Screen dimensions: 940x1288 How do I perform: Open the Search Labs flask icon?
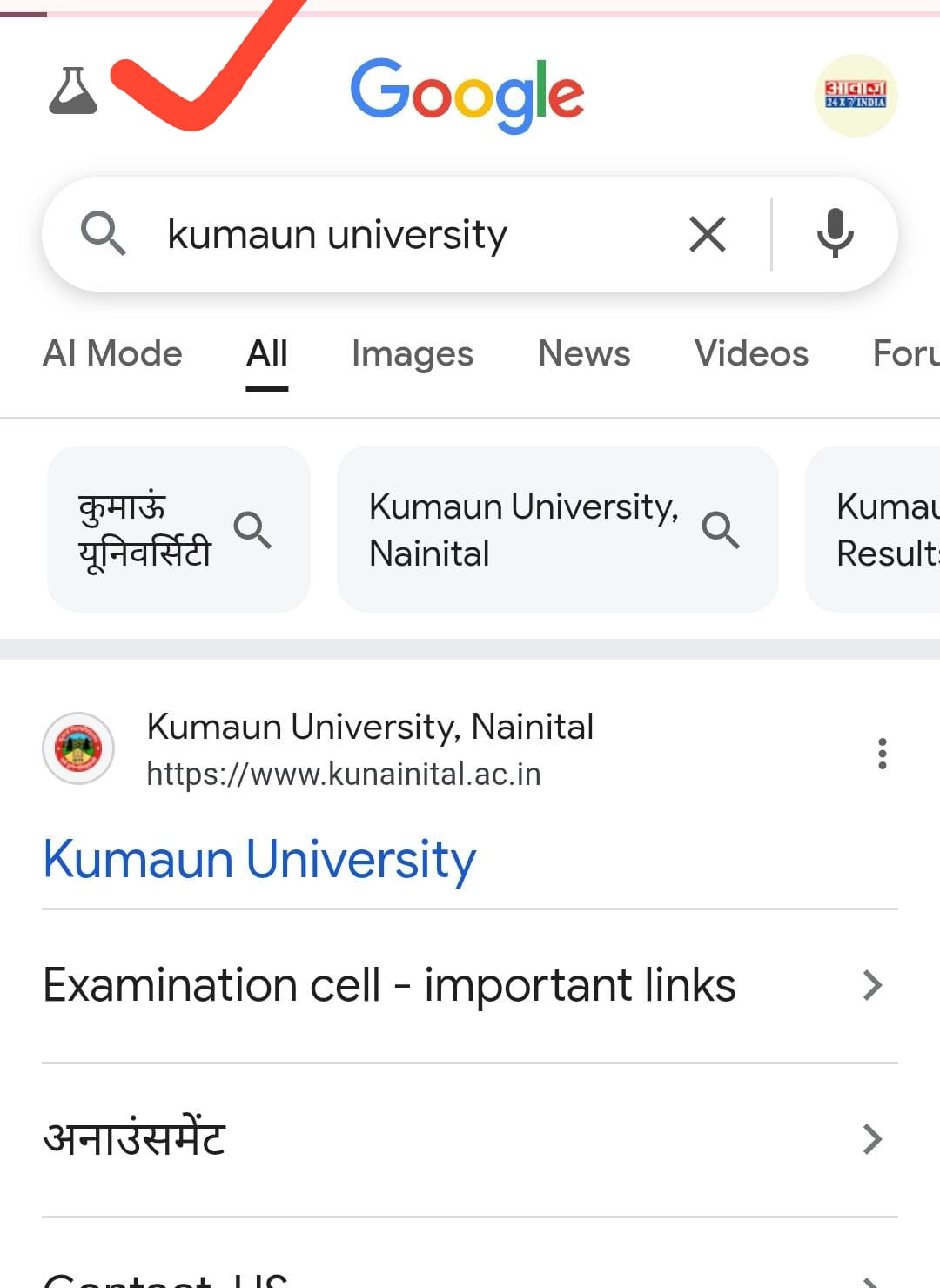[x=73, y=91]
